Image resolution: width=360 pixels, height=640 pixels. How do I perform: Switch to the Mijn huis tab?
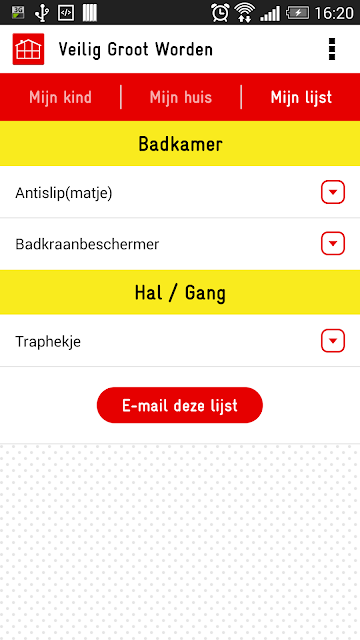(x=181, y=98)
